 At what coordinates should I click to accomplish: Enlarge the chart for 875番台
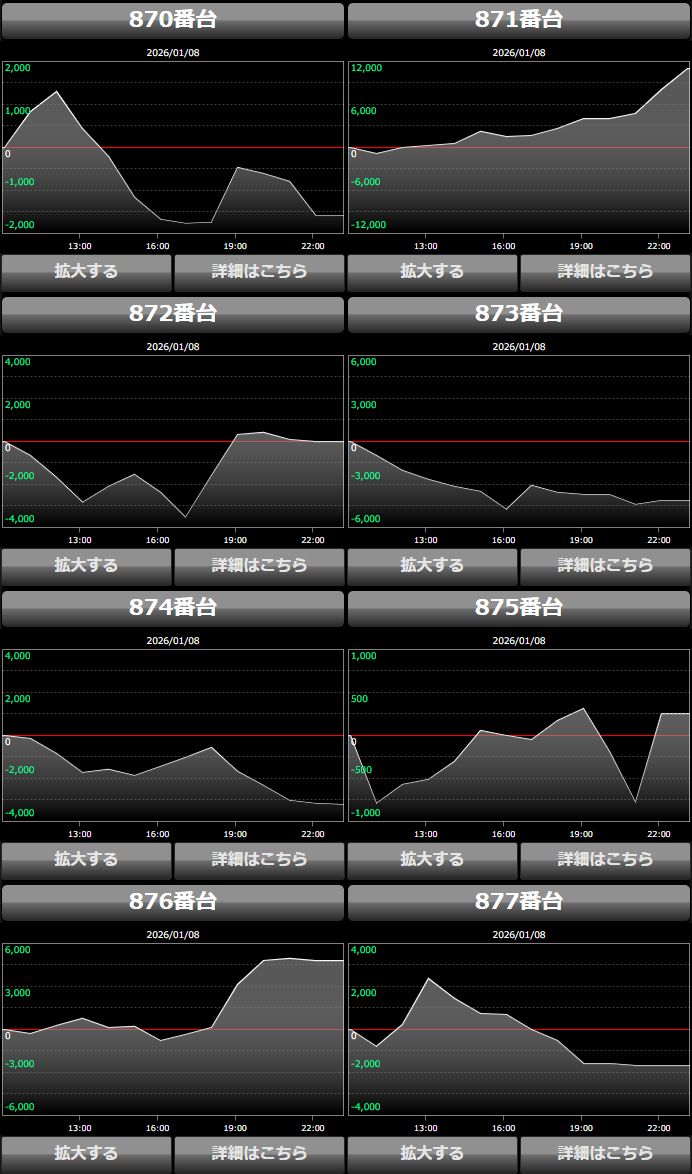(432, 860)
